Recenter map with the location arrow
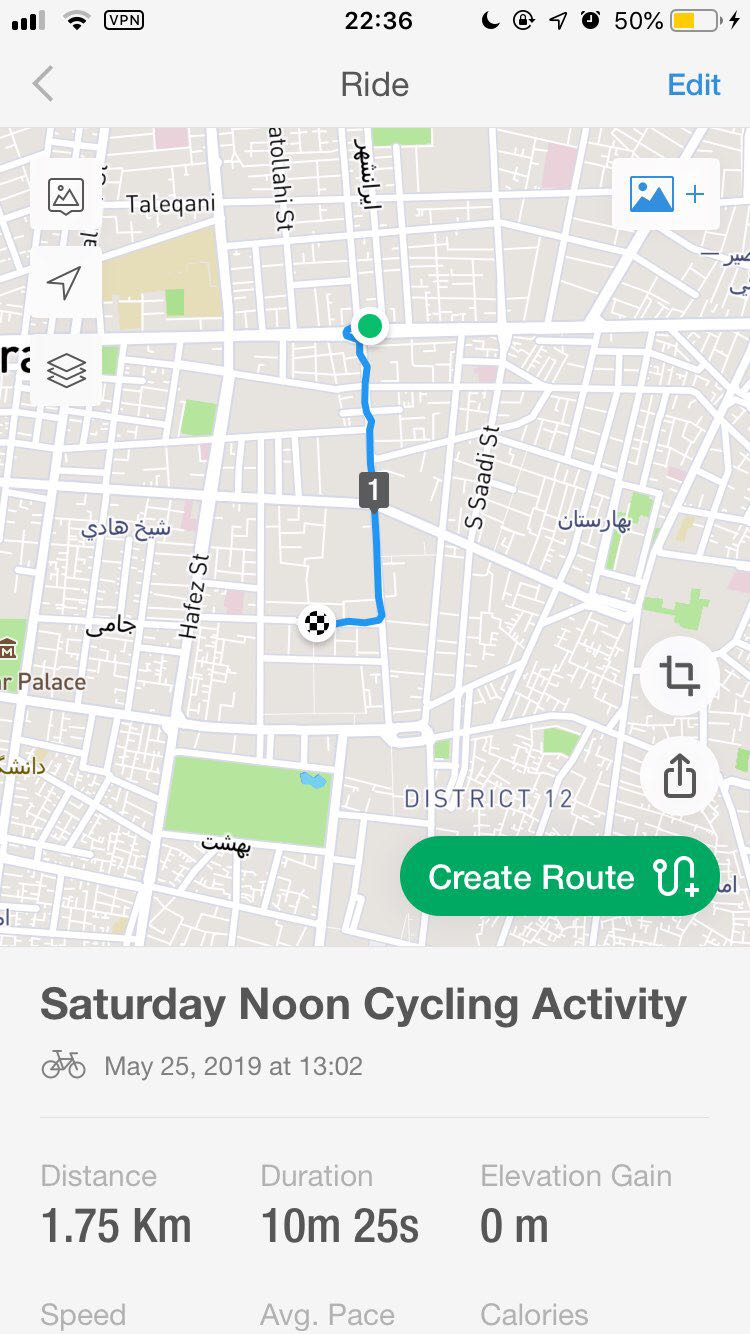The height and width of the screenshot is (1334, 750). [66, 283]
